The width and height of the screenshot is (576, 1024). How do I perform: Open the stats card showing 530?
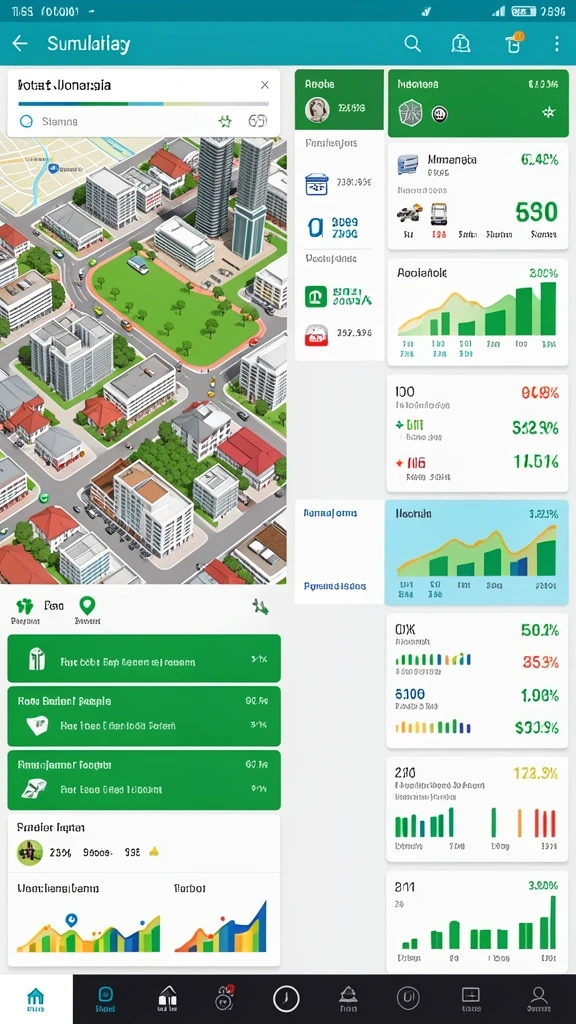[478, 196]
